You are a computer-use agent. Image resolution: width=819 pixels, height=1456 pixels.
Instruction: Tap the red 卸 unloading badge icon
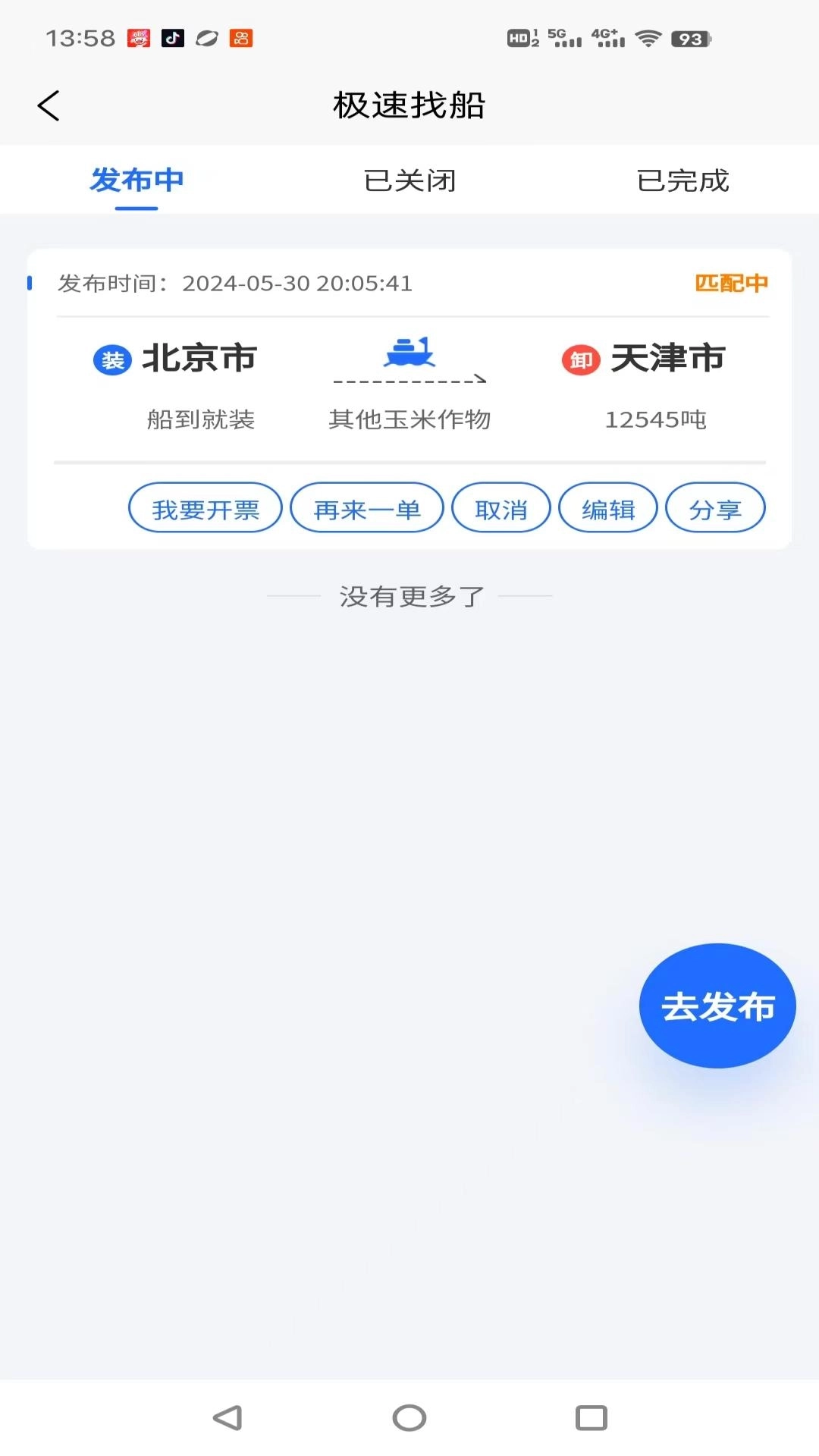coord(579,359)
